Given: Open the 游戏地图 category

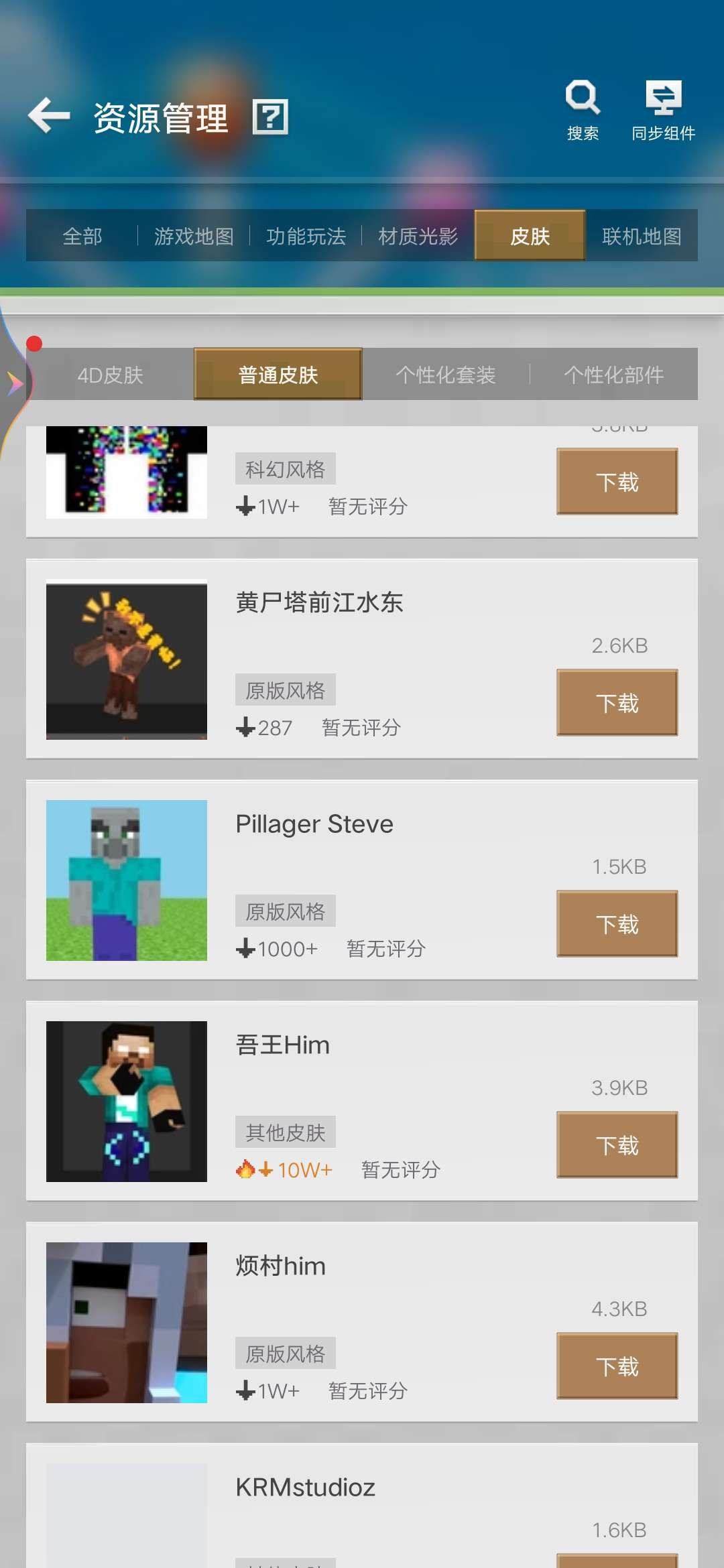Looking at the screenshot, I should pos(194,236).
